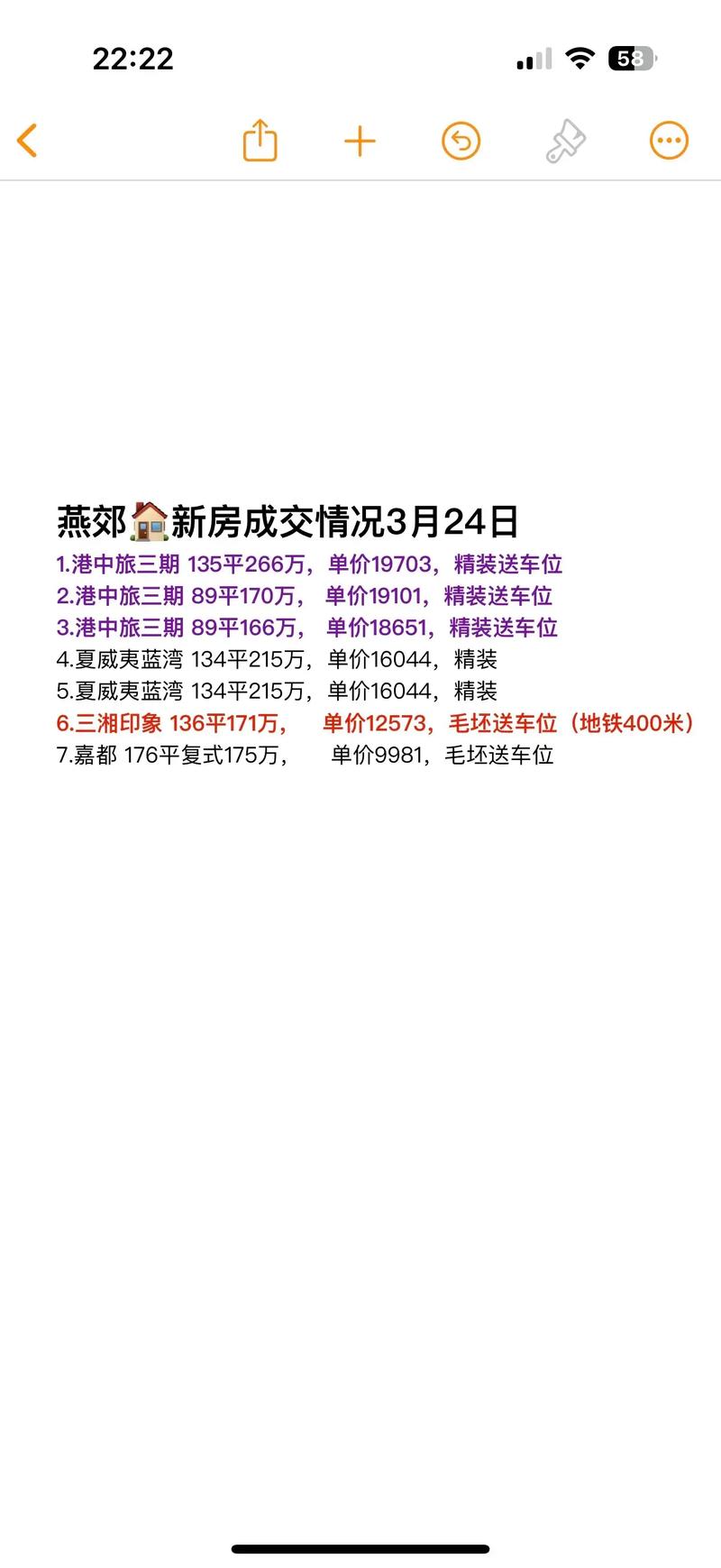
Task: Go back from this document
Action: [28, 141]
